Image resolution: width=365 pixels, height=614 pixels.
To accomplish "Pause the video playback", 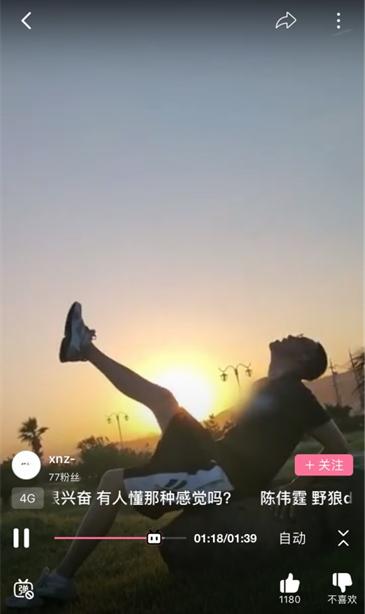I will 21,538.
